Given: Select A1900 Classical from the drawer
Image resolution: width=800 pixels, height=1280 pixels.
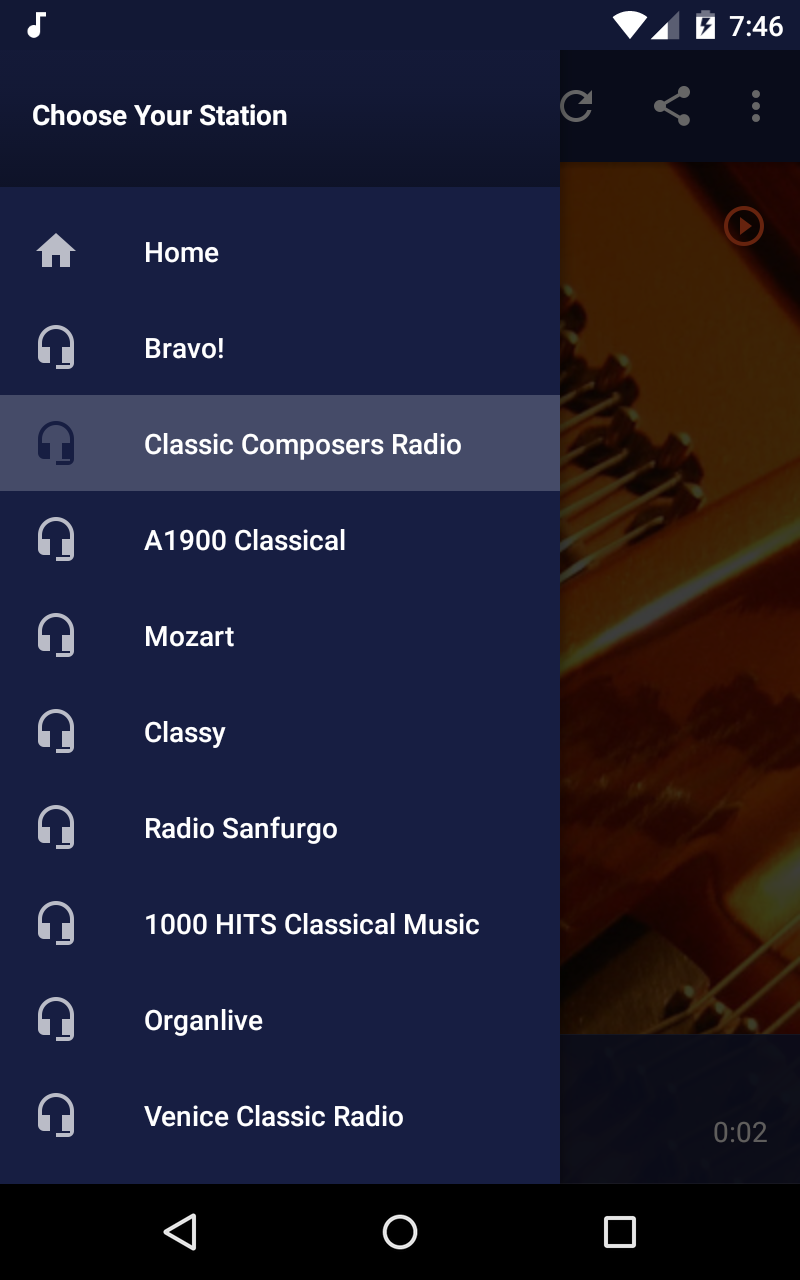Looking at the screenshot, I should pos(245,539).
